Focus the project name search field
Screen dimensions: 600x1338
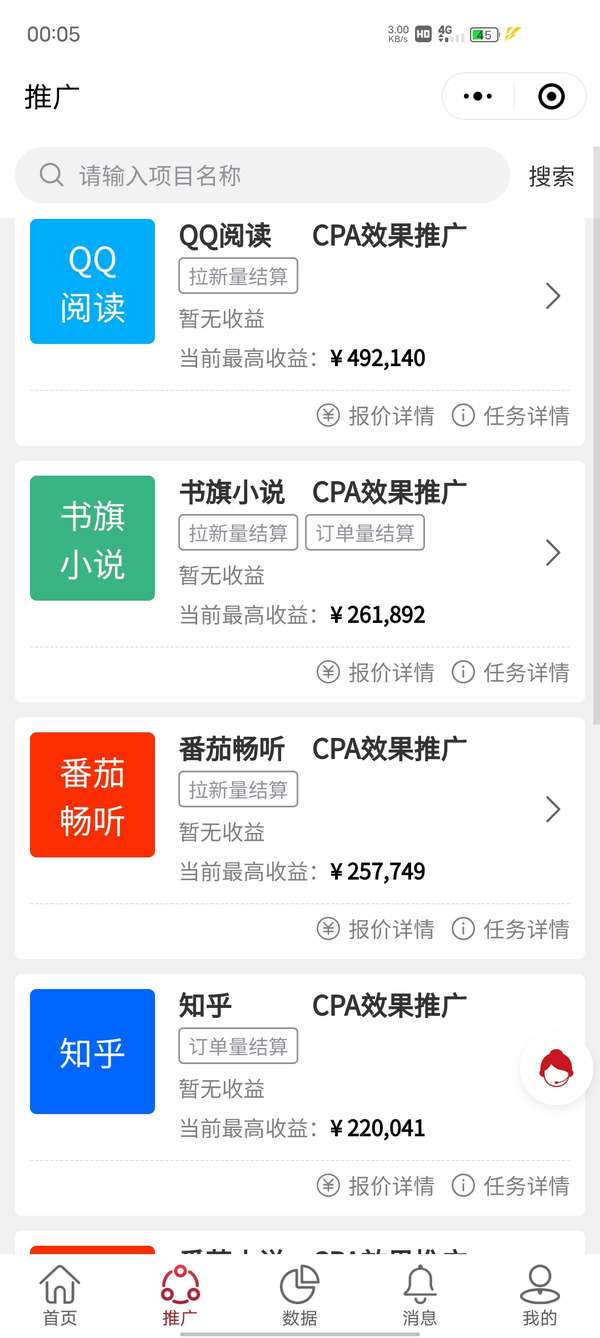pos(262,176)
